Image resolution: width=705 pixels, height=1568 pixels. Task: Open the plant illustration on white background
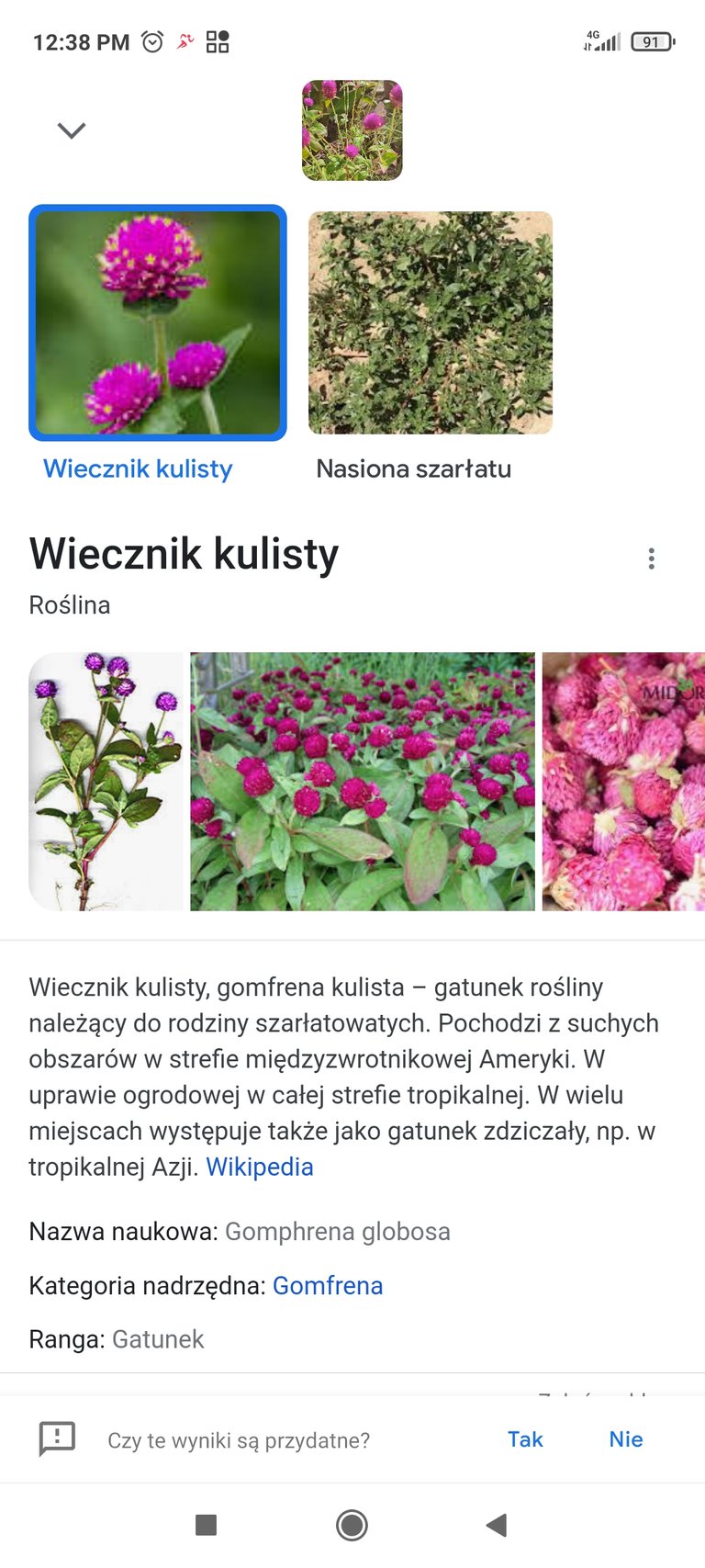pos(106,782)
